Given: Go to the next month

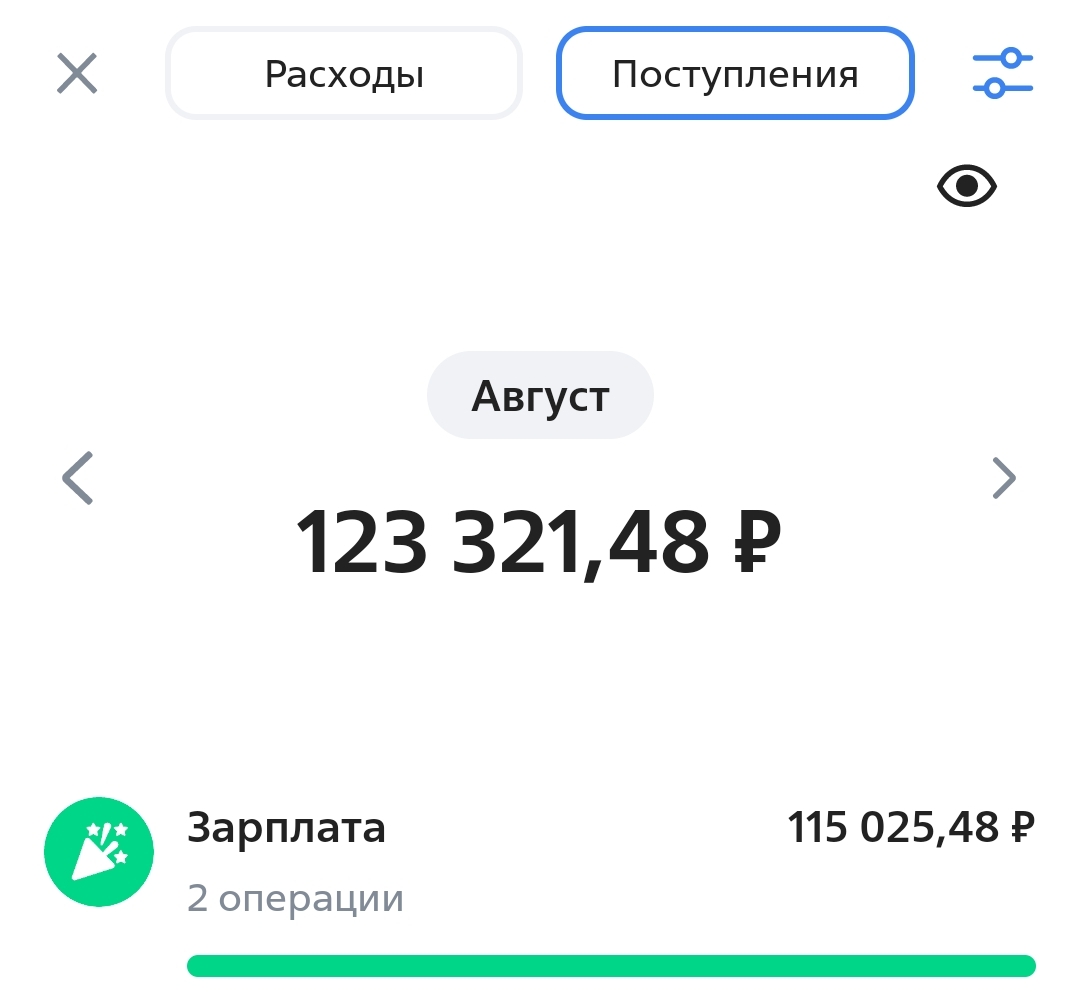Looking at the screenshot, I should (1003, 478).
